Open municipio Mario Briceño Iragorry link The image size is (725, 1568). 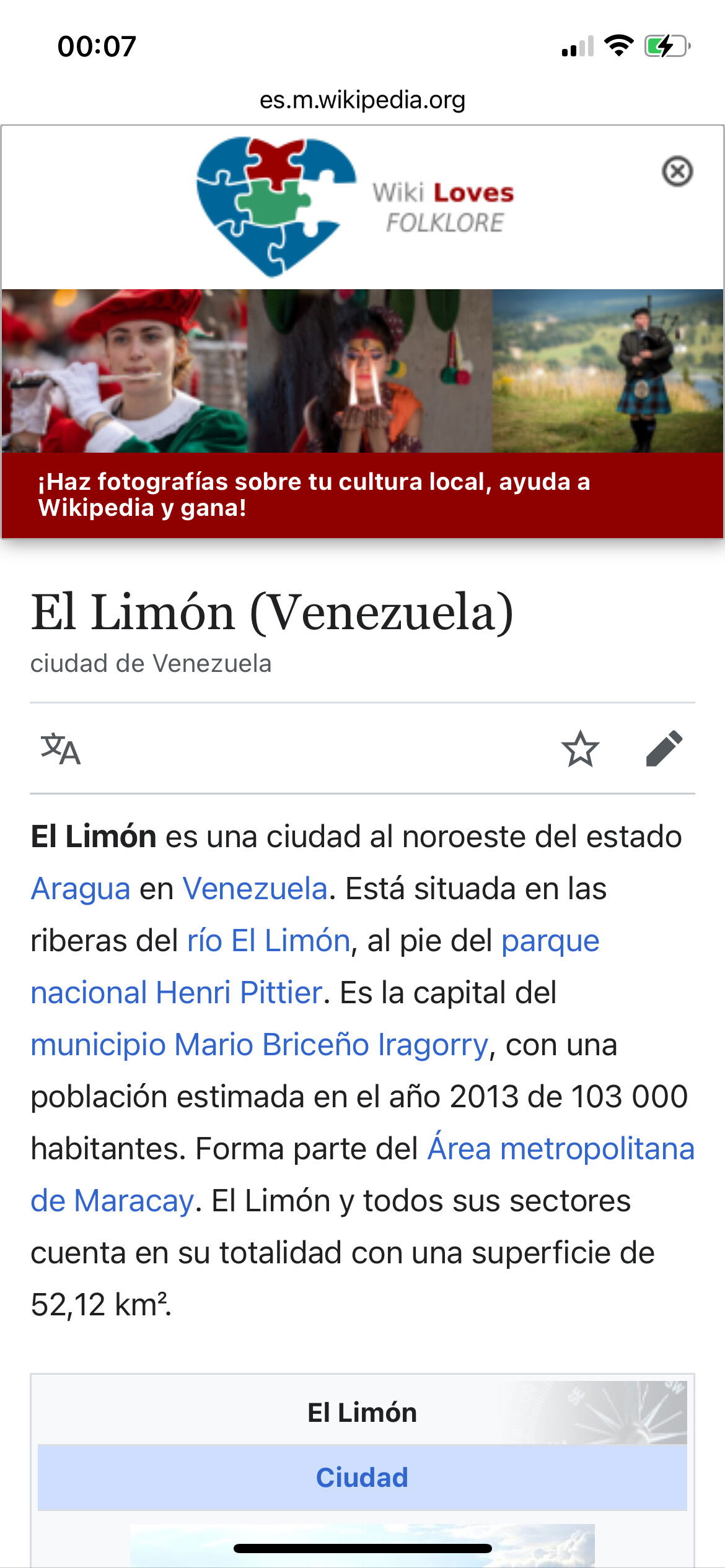[x=260, y=1045]
